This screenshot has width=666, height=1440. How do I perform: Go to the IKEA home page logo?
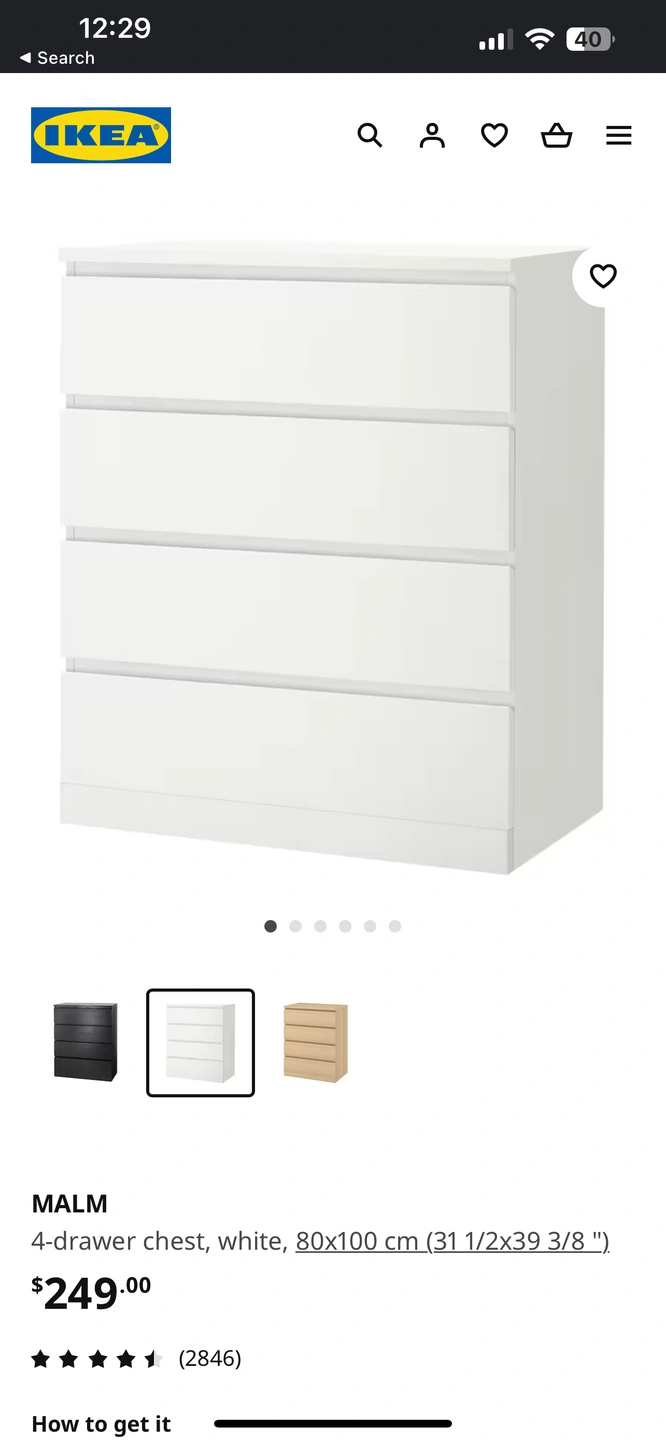101,135
